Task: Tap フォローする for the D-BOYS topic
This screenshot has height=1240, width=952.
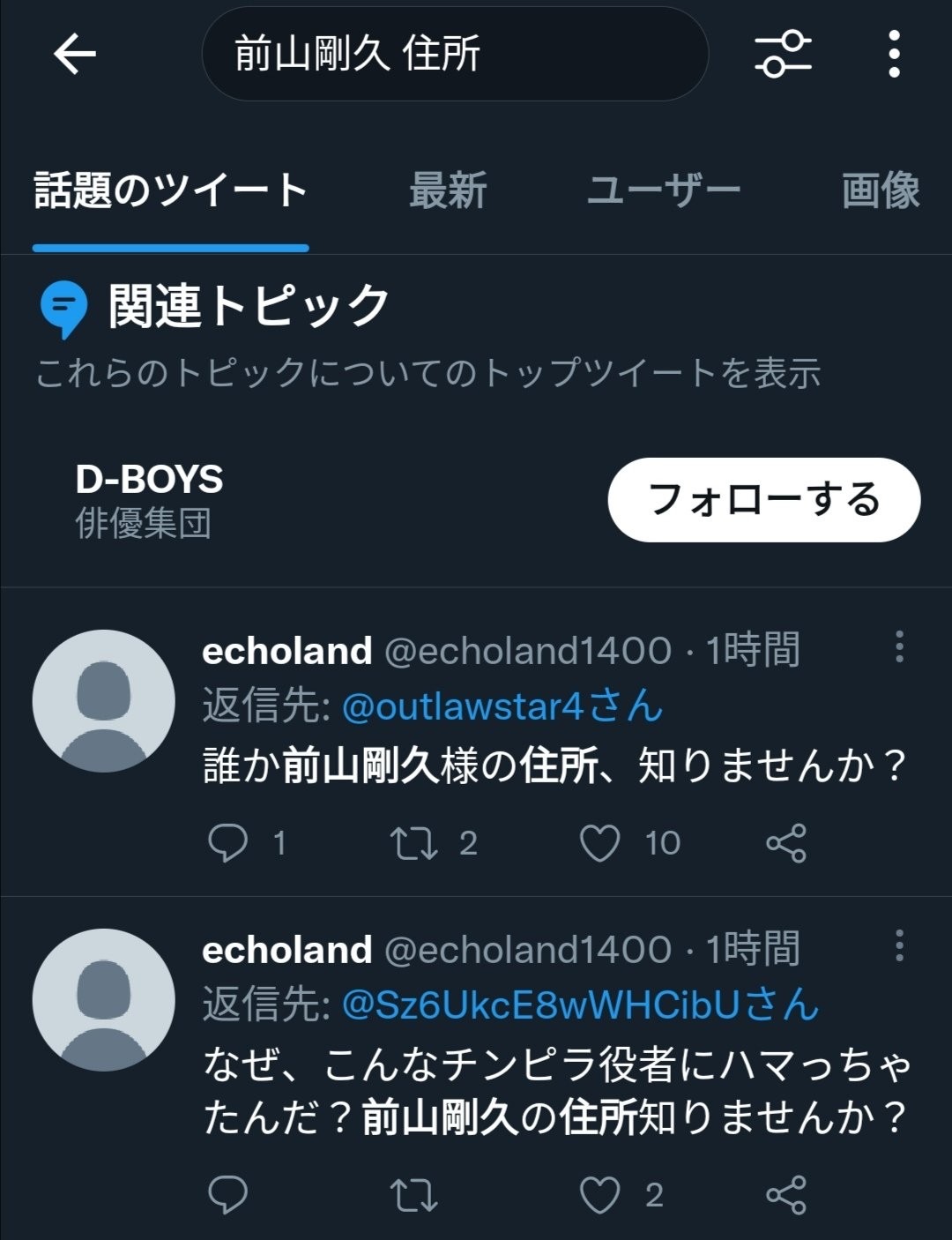Action: coord(763,499)
